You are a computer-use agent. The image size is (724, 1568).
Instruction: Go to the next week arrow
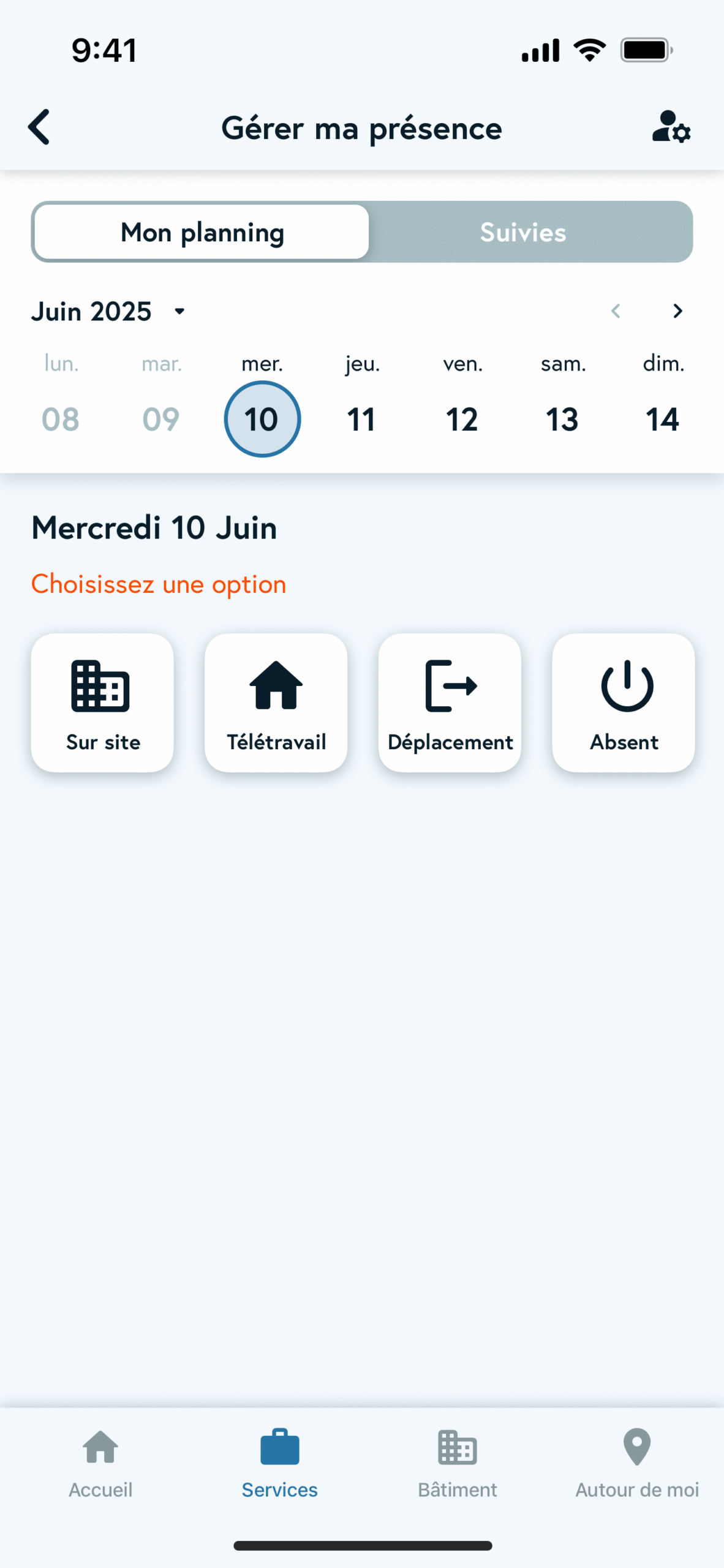point(677,311)
